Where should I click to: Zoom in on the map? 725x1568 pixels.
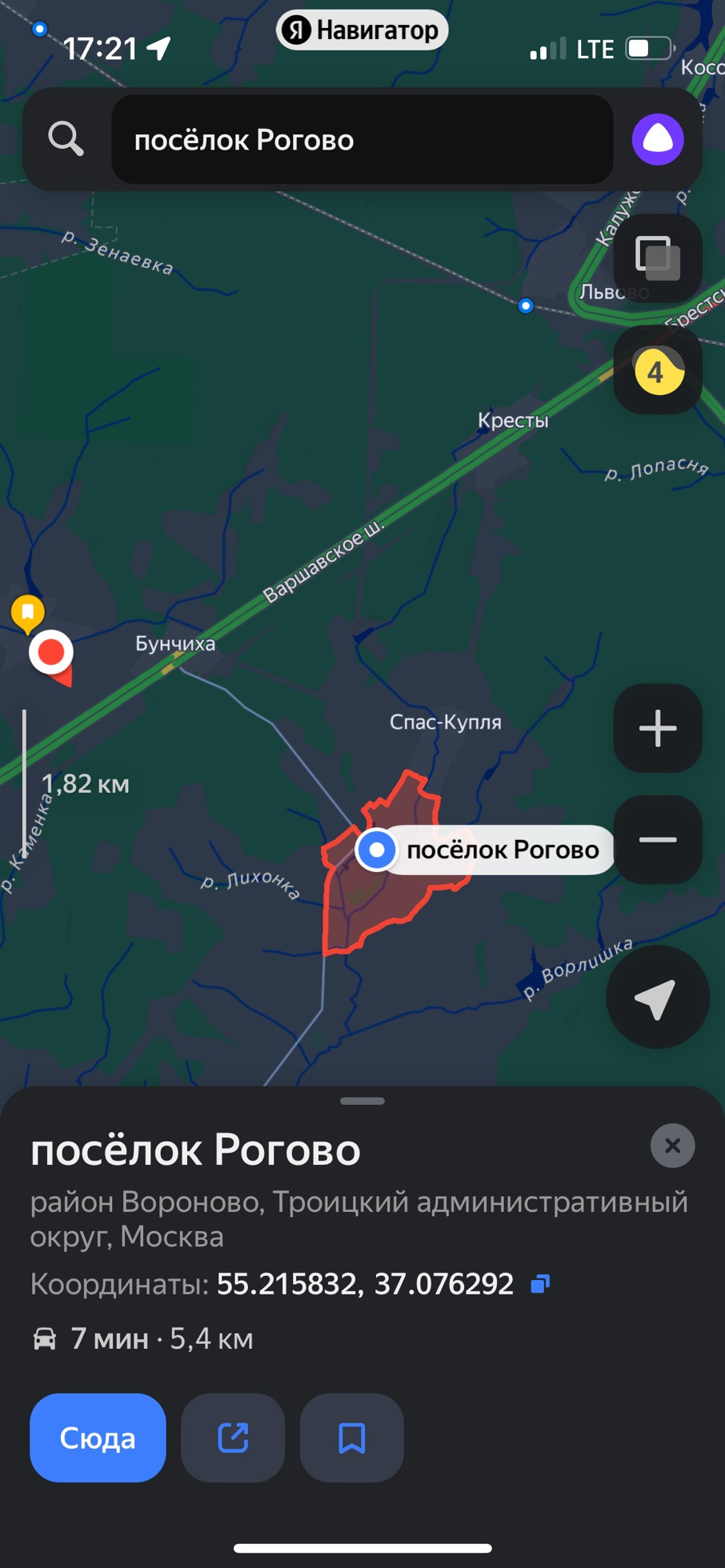(x=657, y=728)
